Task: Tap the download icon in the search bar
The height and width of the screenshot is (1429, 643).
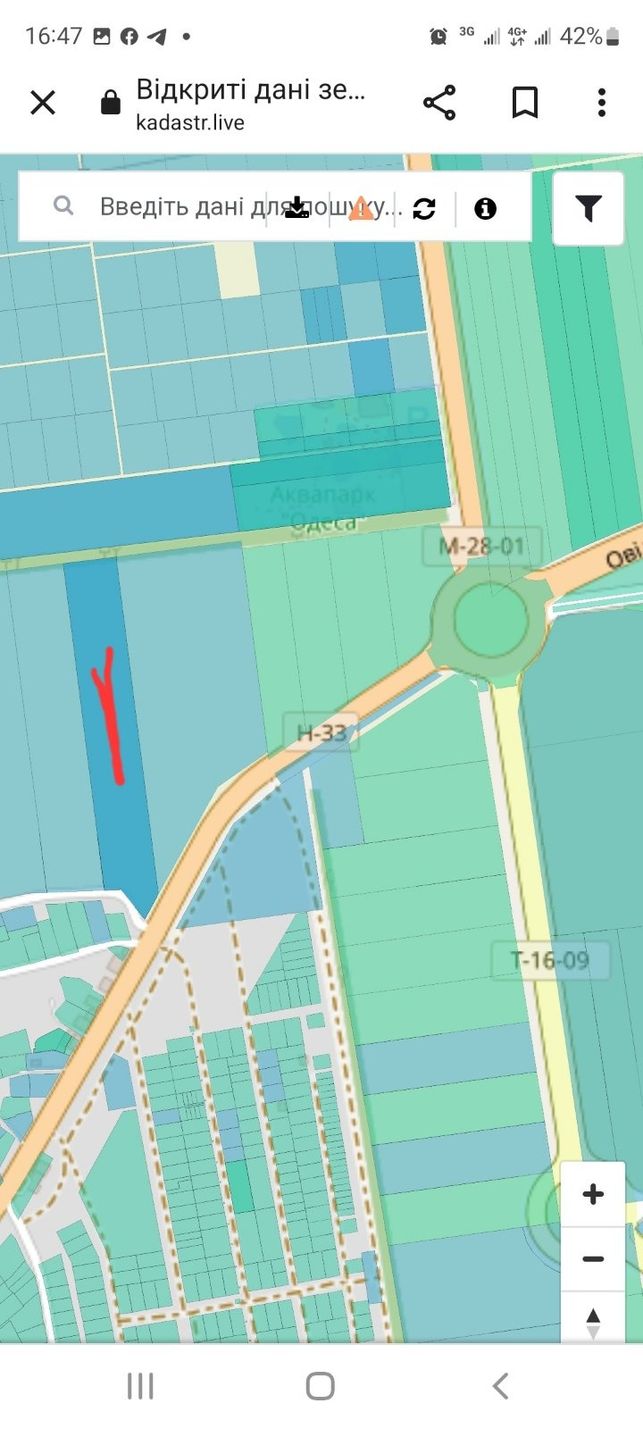Action: 297,208
